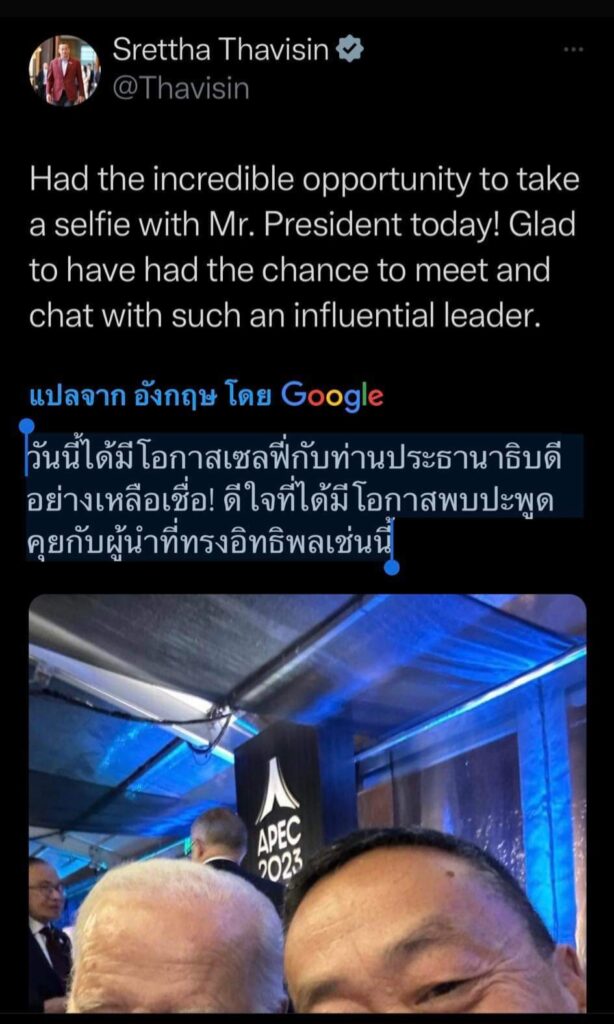The image size is (614, 1024).
Task: Open the tweet's three-dot overflow menu
Action: [573, 50]
